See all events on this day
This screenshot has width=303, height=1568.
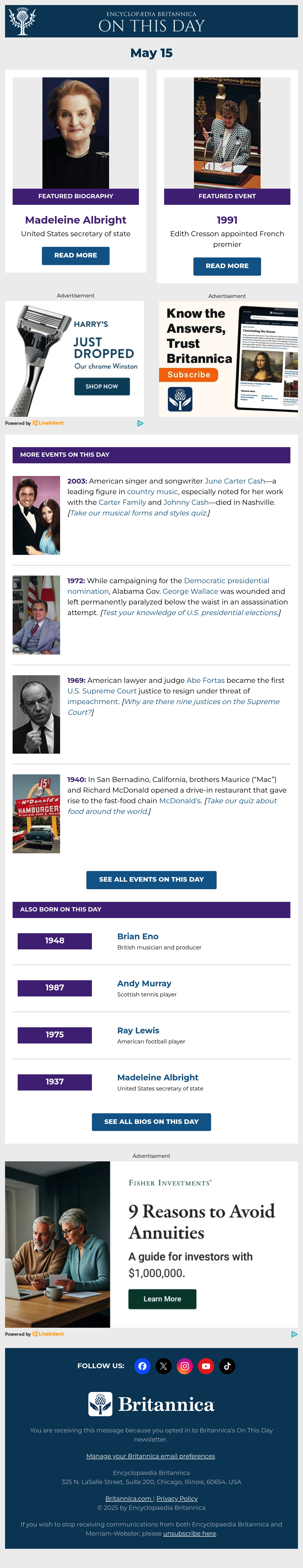tap(151, 880)
